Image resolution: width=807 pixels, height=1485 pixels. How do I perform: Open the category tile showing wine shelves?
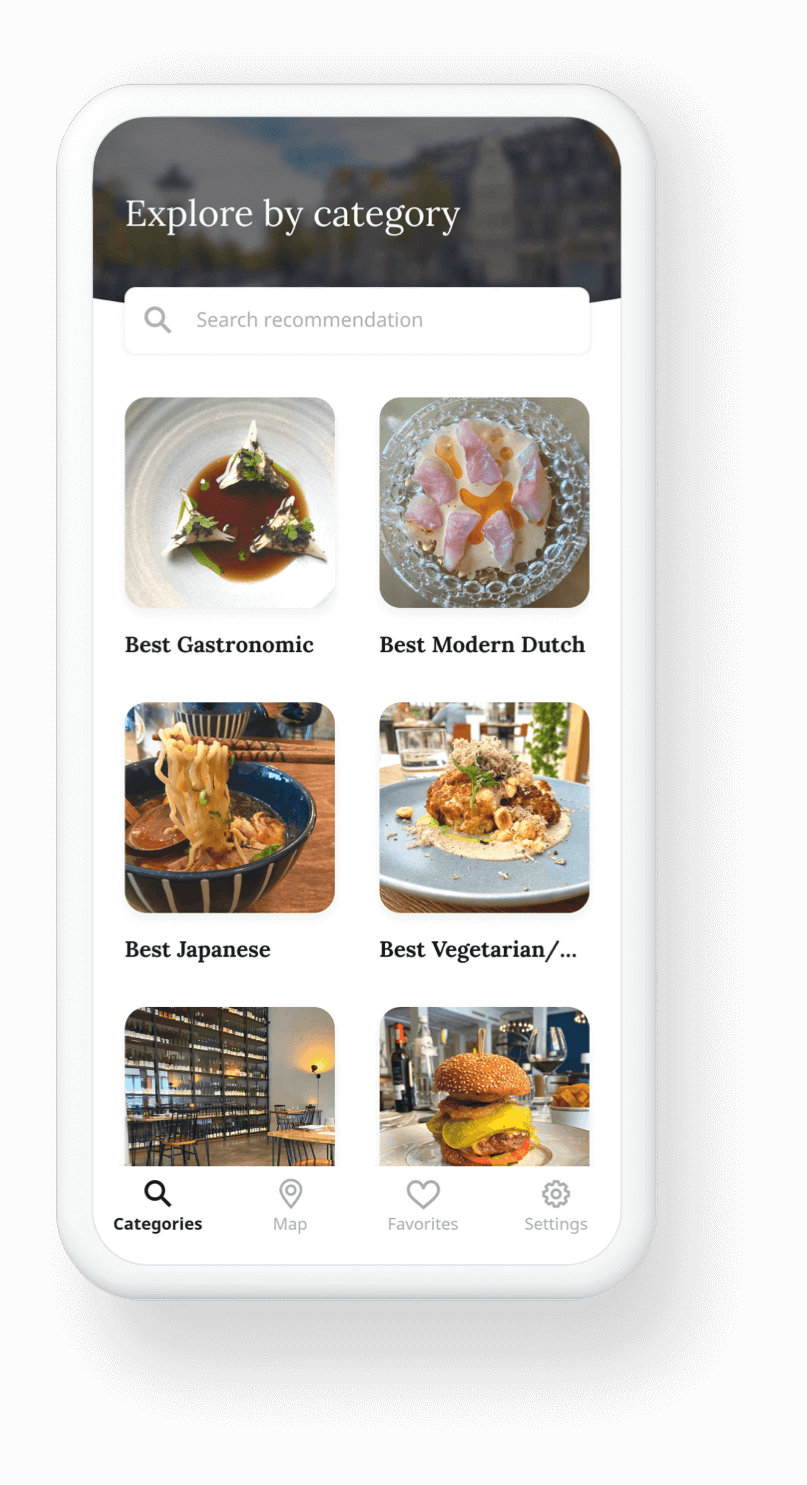coord(229,1086)
